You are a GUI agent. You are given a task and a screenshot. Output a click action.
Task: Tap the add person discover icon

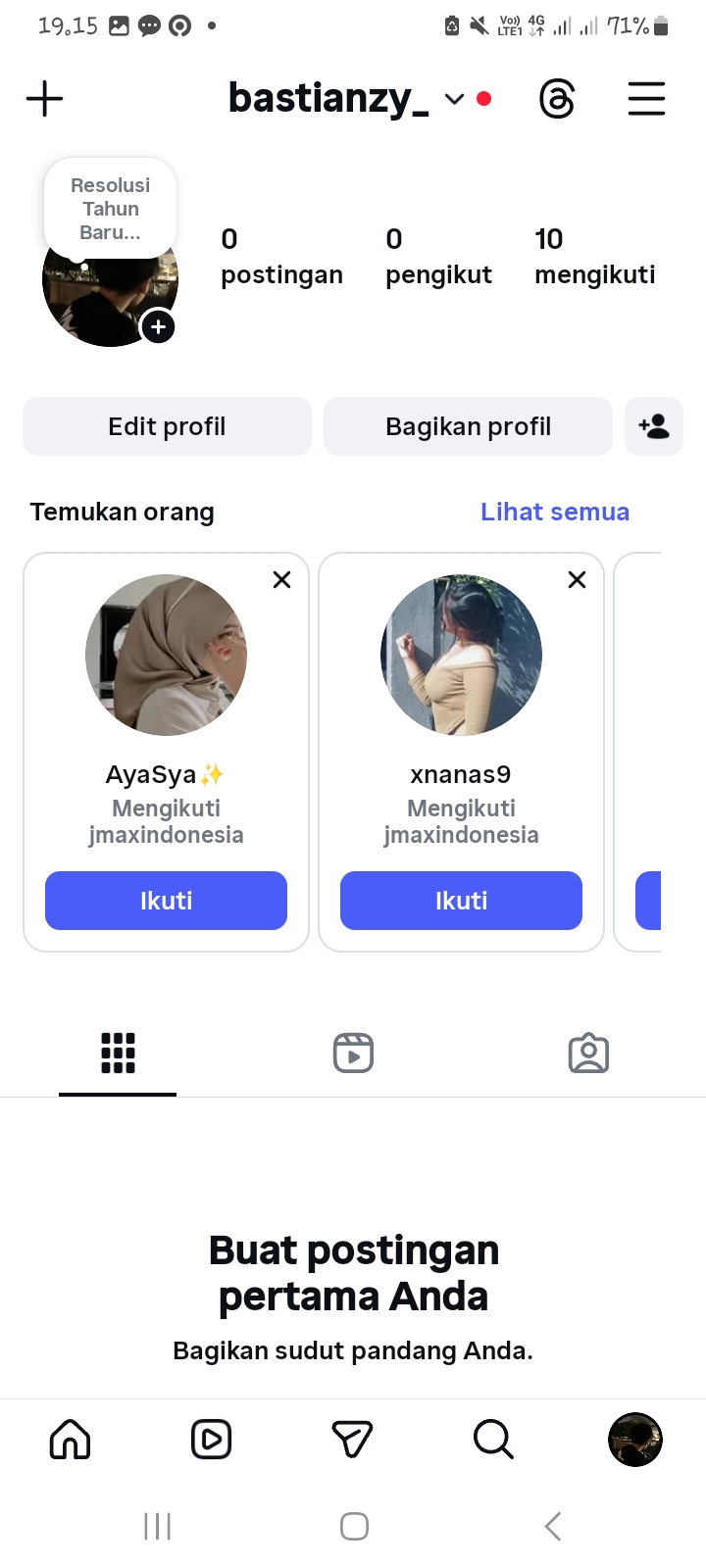pyautogui.click(x=654, y=426)
